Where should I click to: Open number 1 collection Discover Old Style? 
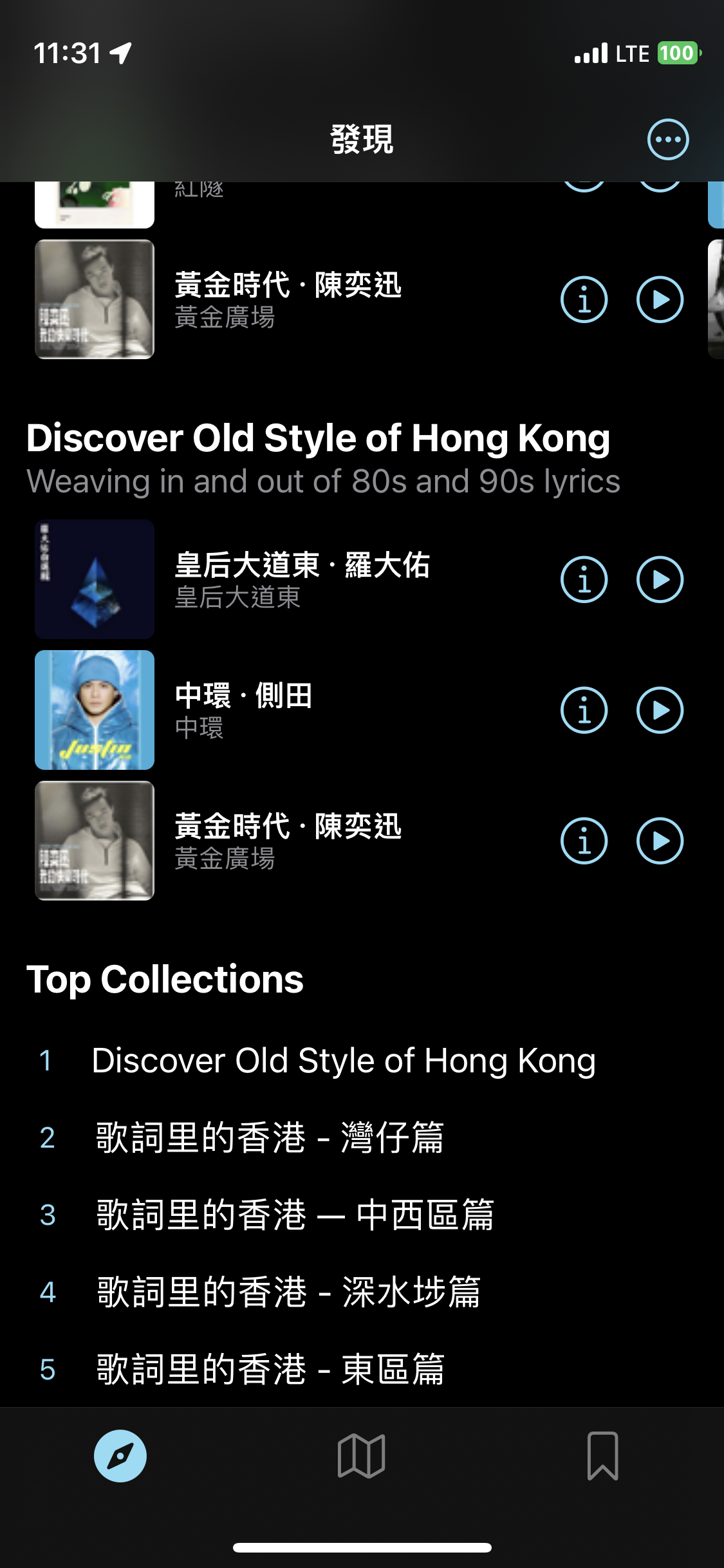[x=343, y=1060]
